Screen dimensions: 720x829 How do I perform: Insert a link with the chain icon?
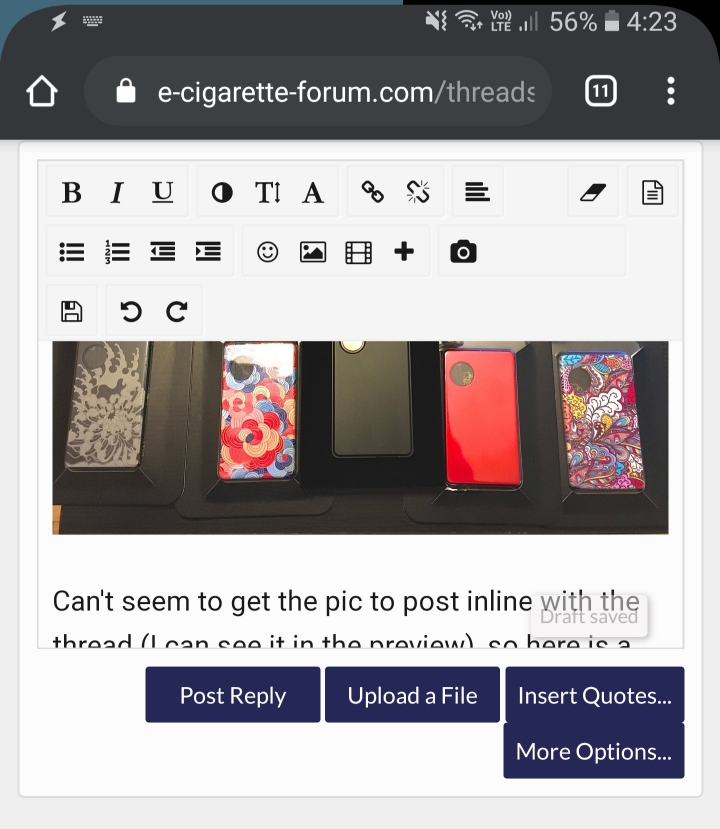(372, 192)
